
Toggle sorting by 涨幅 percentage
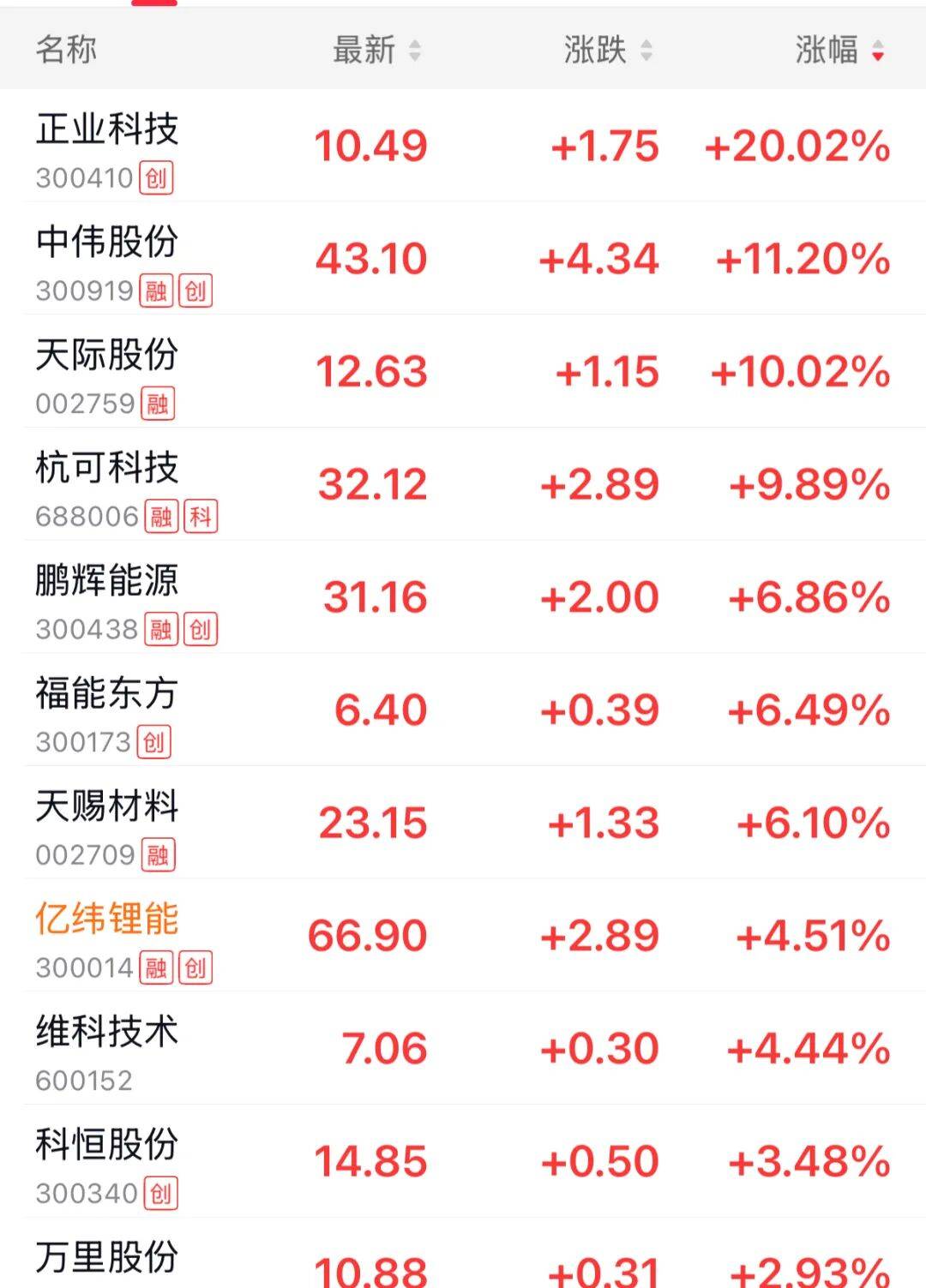[839, 50]
